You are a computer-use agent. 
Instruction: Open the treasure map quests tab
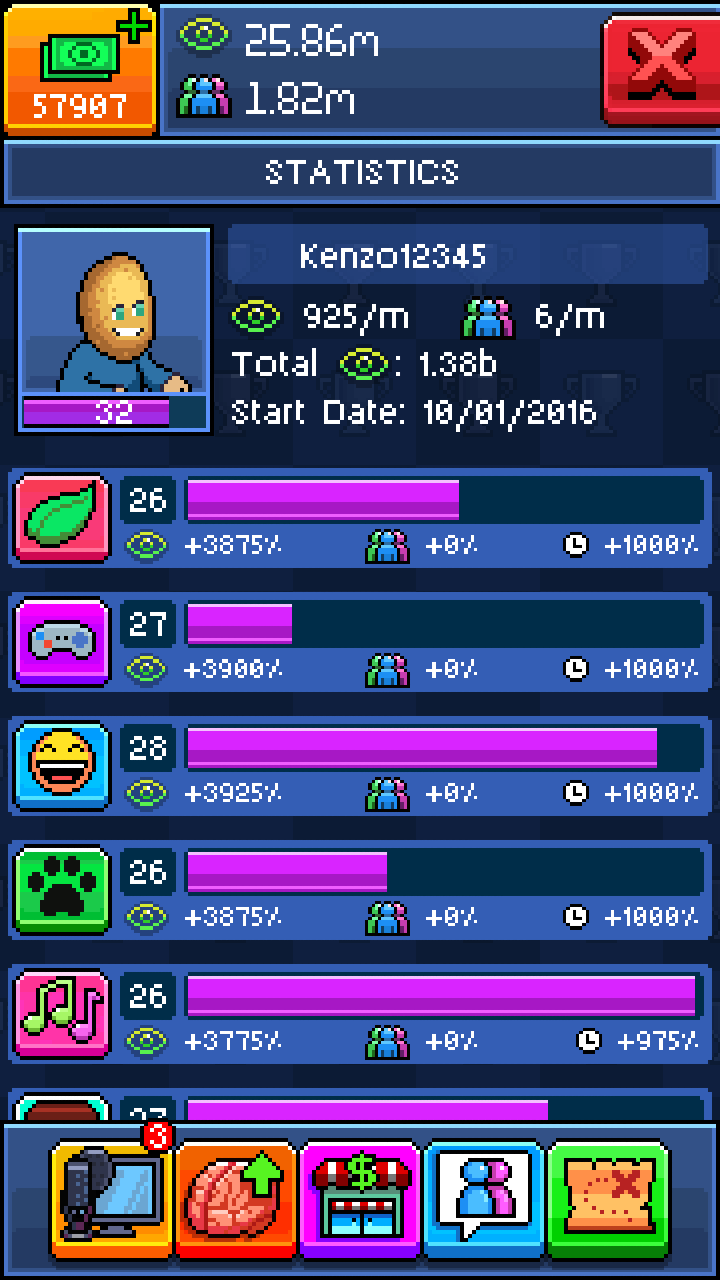coord(608,1198)
